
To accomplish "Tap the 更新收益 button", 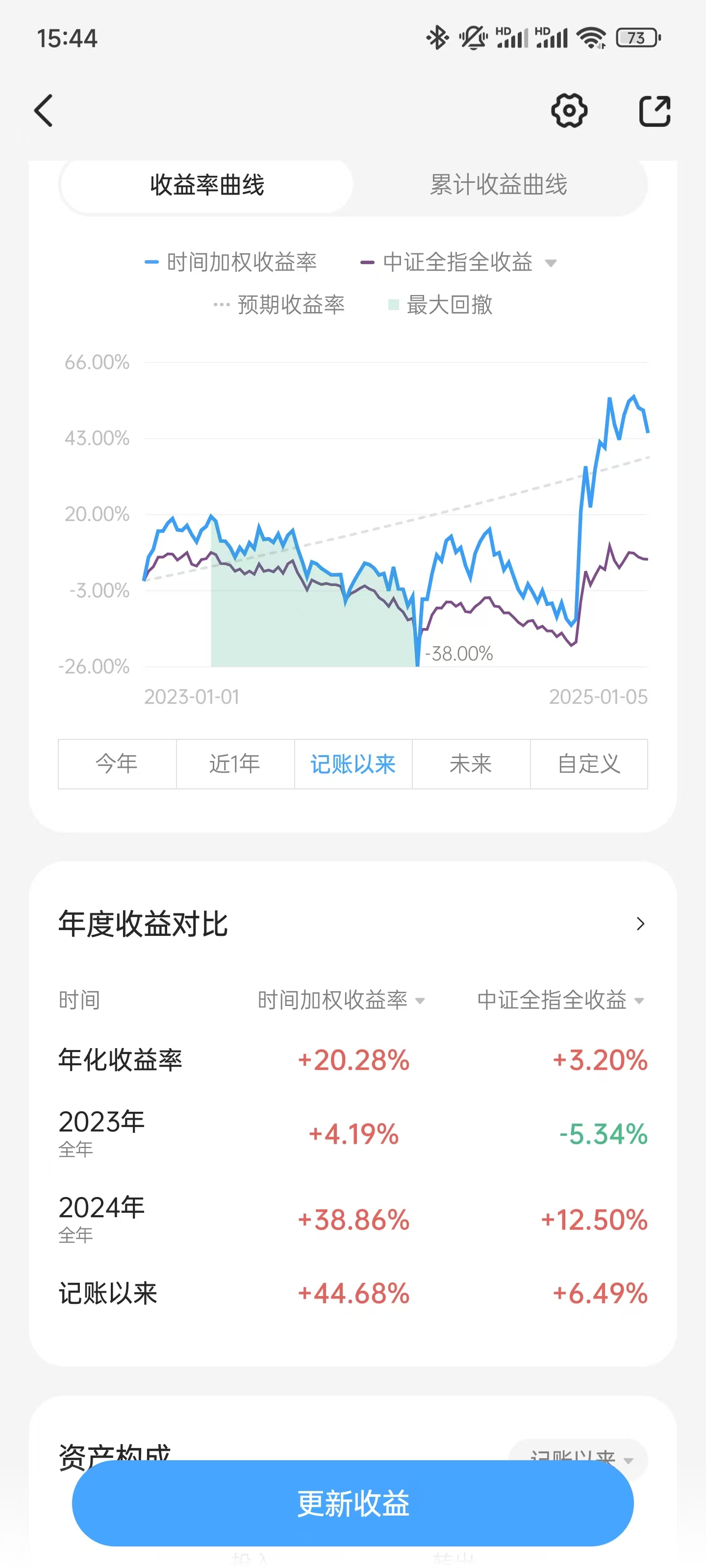I will pyautogui.click(x=353, y=1503).
